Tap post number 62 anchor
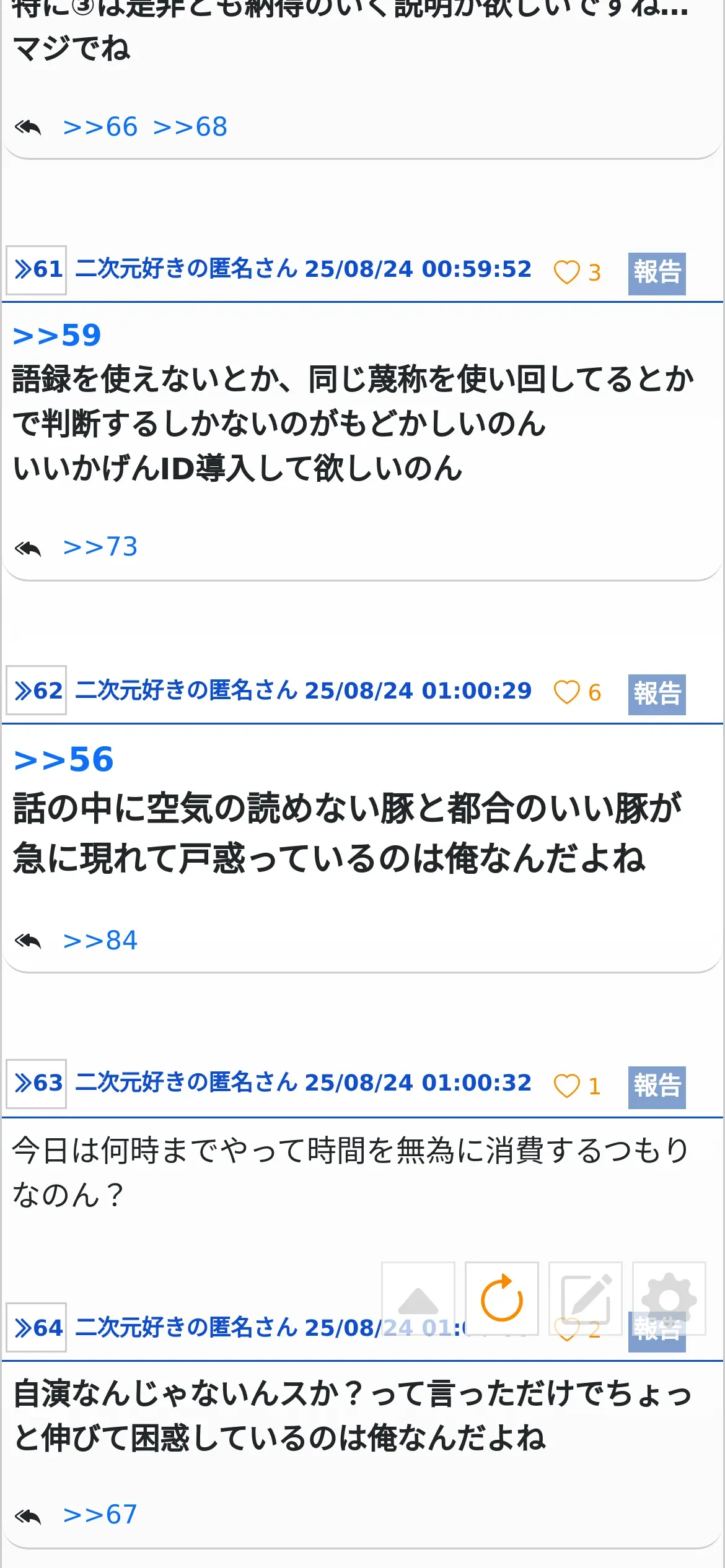Image resolution: width=725 pixels, height=1568 pixels. [x=37, y=690]
